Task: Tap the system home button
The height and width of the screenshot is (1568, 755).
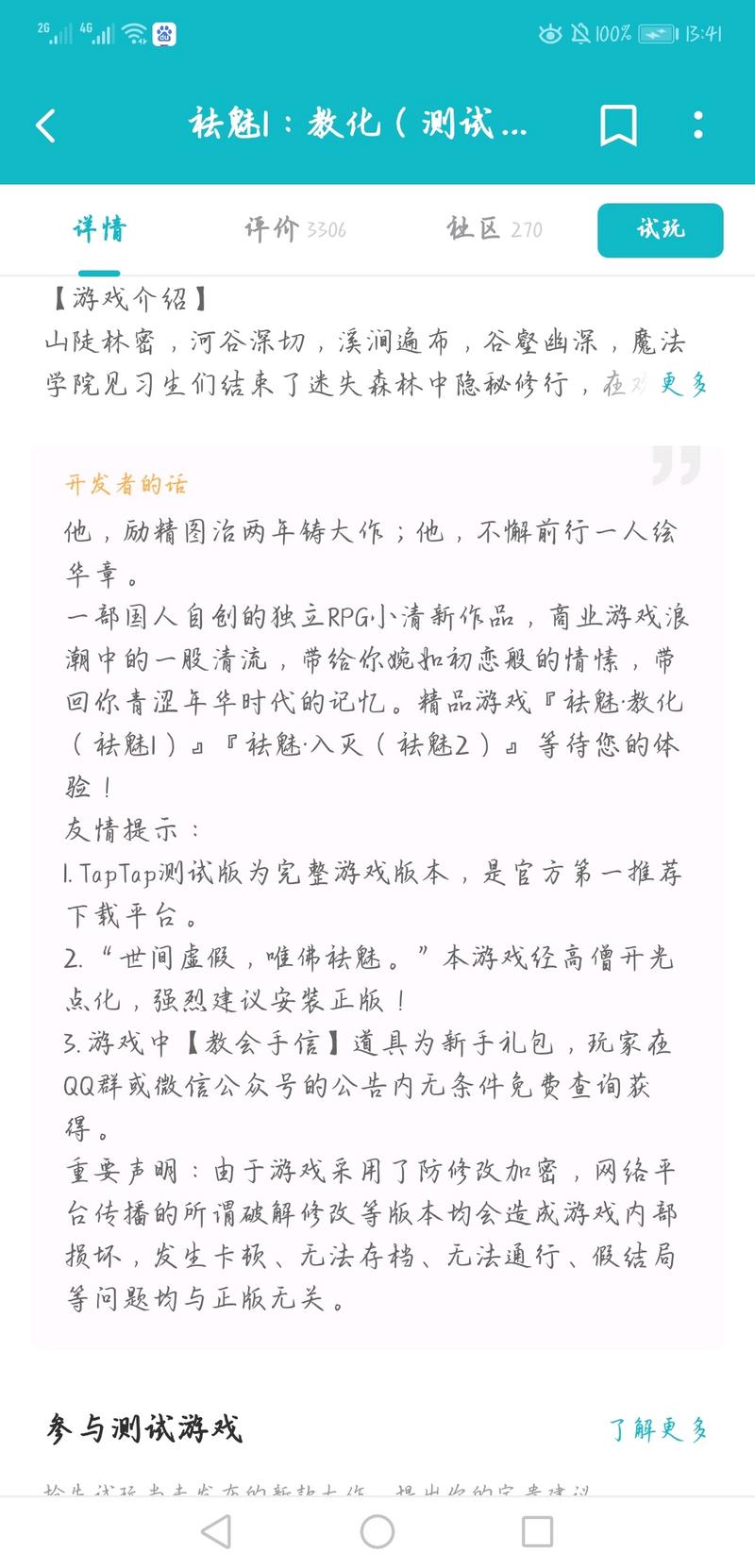Action: tap(377, 1531)
